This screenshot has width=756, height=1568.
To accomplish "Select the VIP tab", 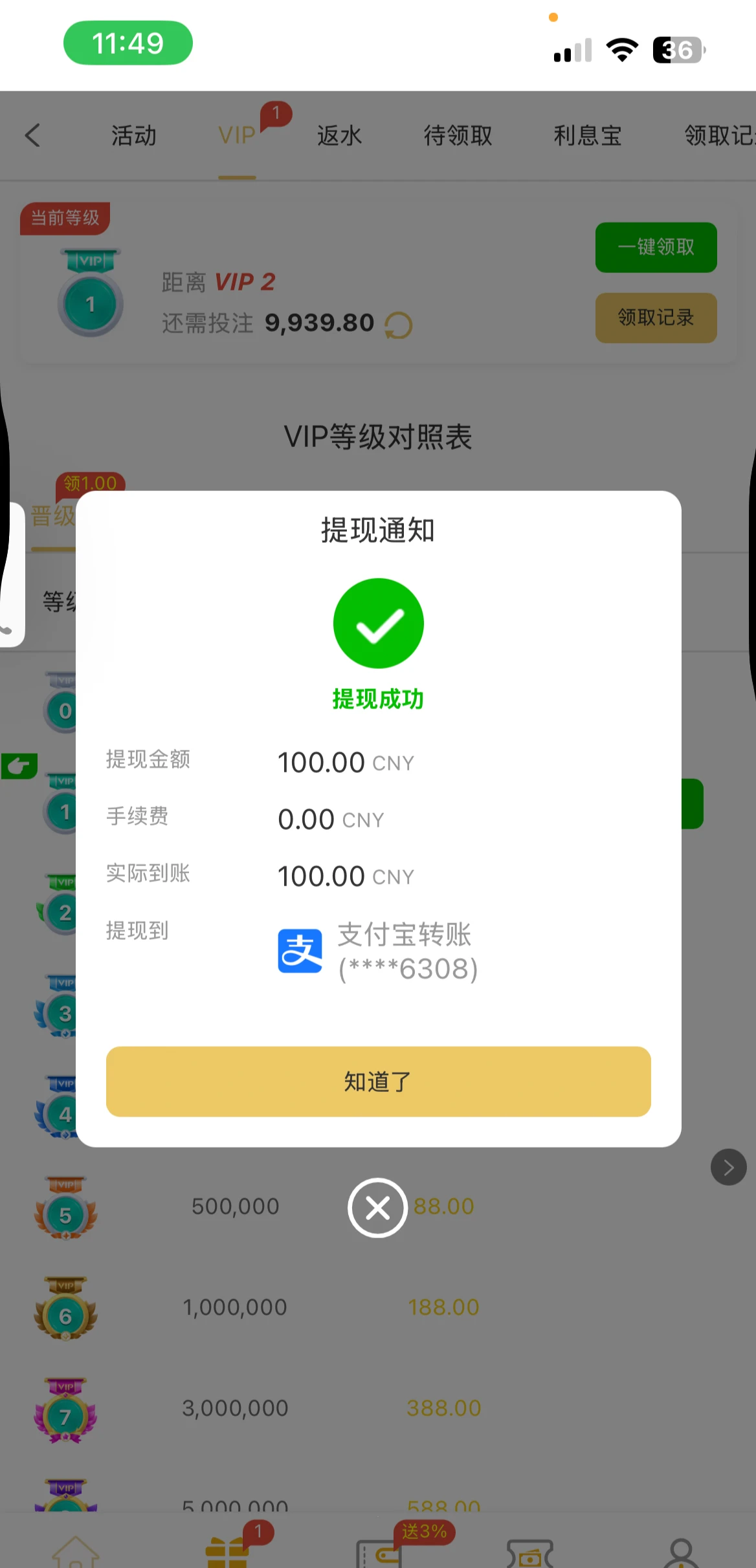I will pyautogui.click(x=237, y=135).
